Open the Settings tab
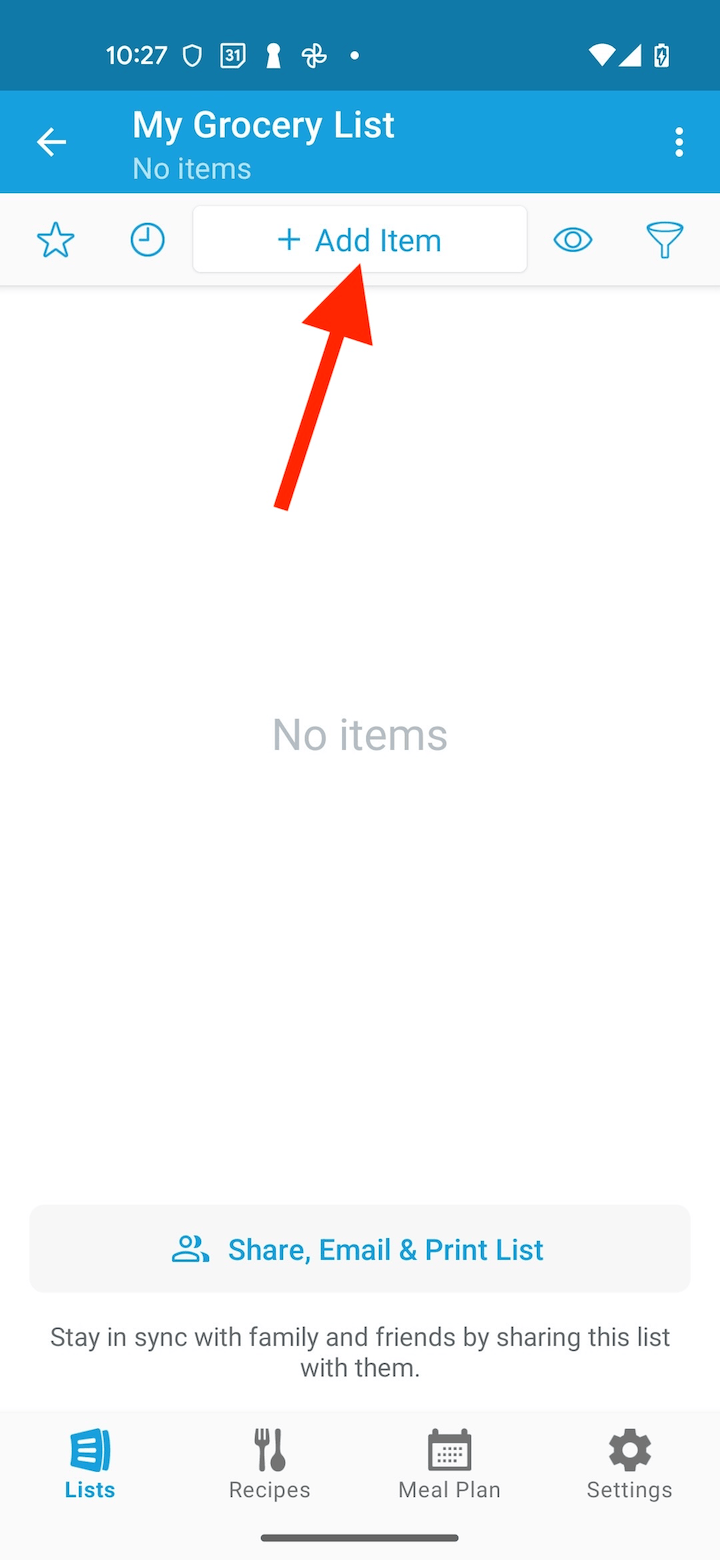The image size is (720, 1560). coord(630,1463)
